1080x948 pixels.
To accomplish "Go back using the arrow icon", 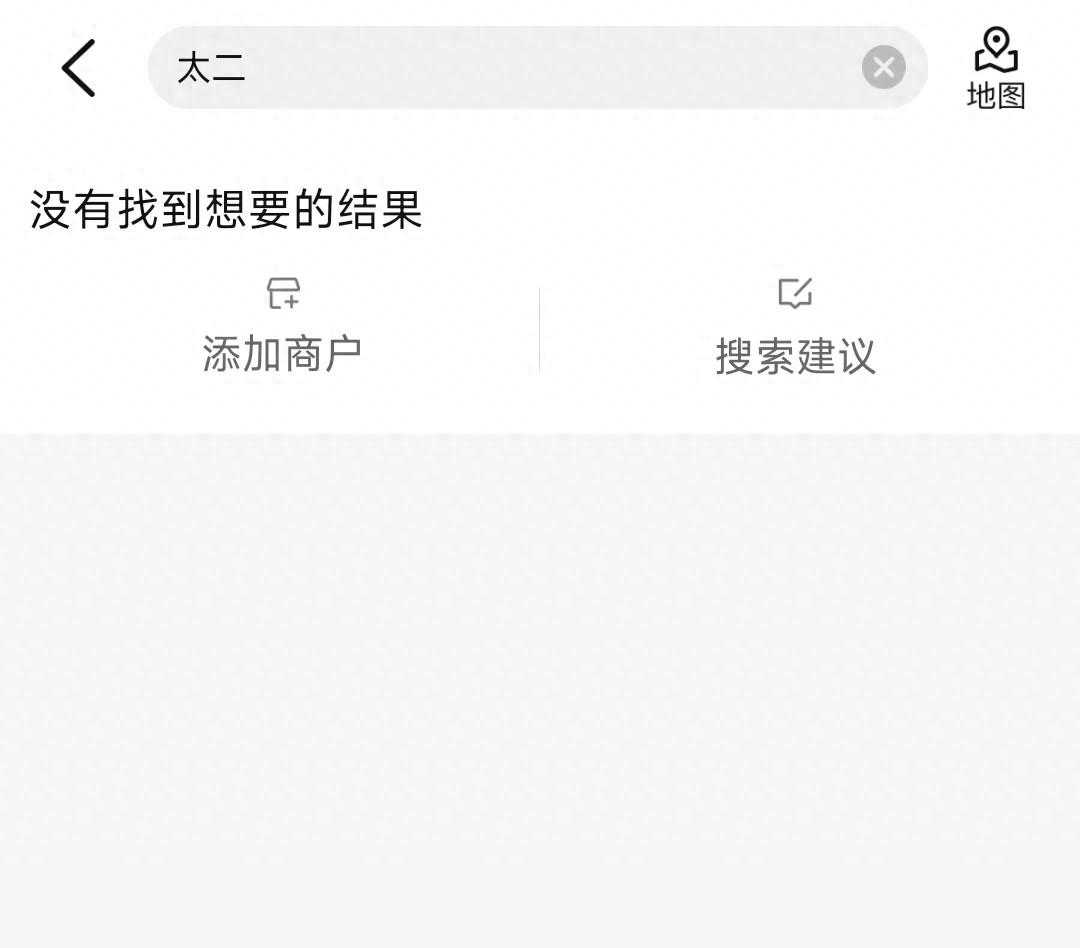I will click(78, 68).
